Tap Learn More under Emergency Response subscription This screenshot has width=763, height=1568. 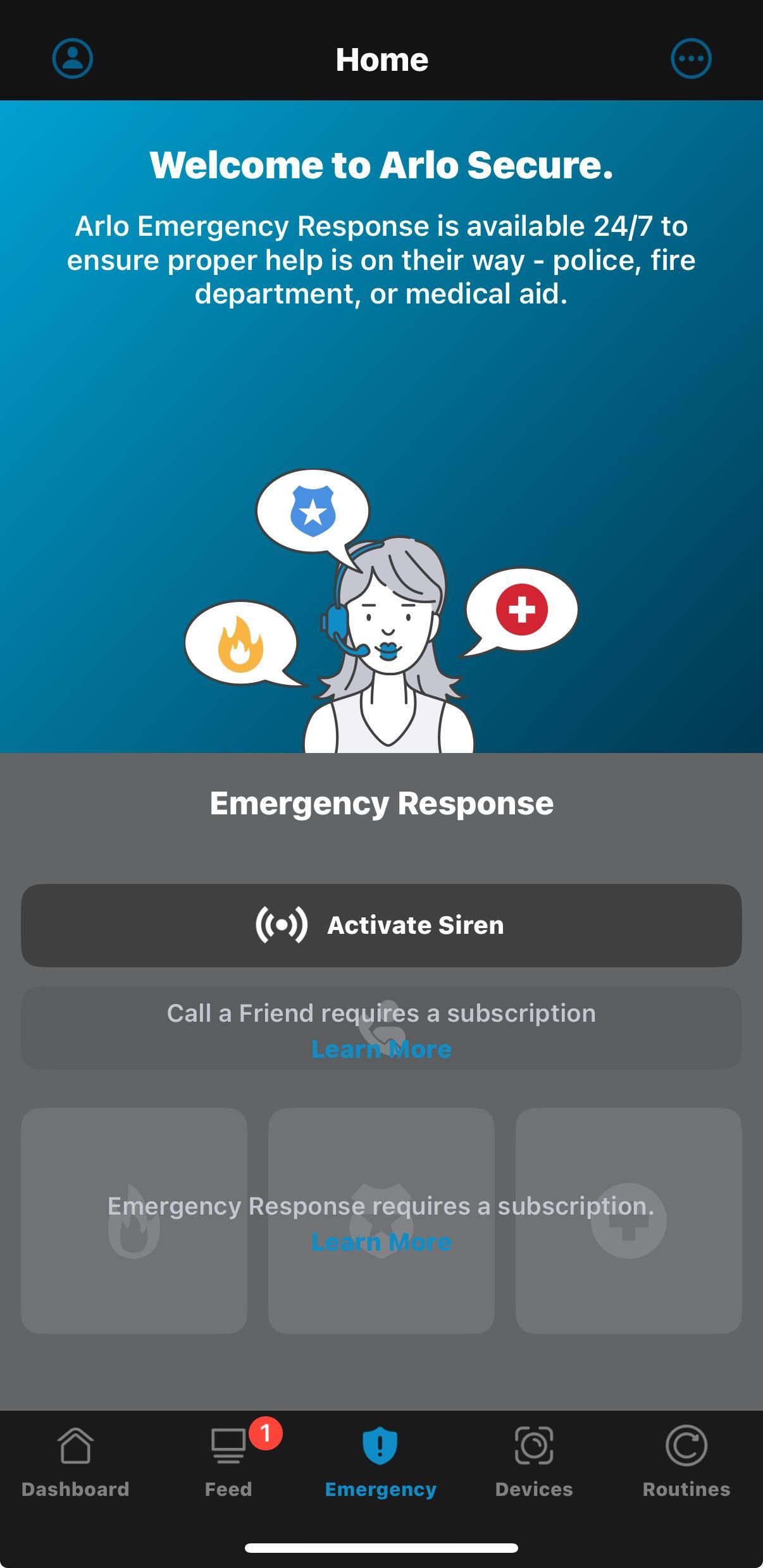[x=381, y=1242]
